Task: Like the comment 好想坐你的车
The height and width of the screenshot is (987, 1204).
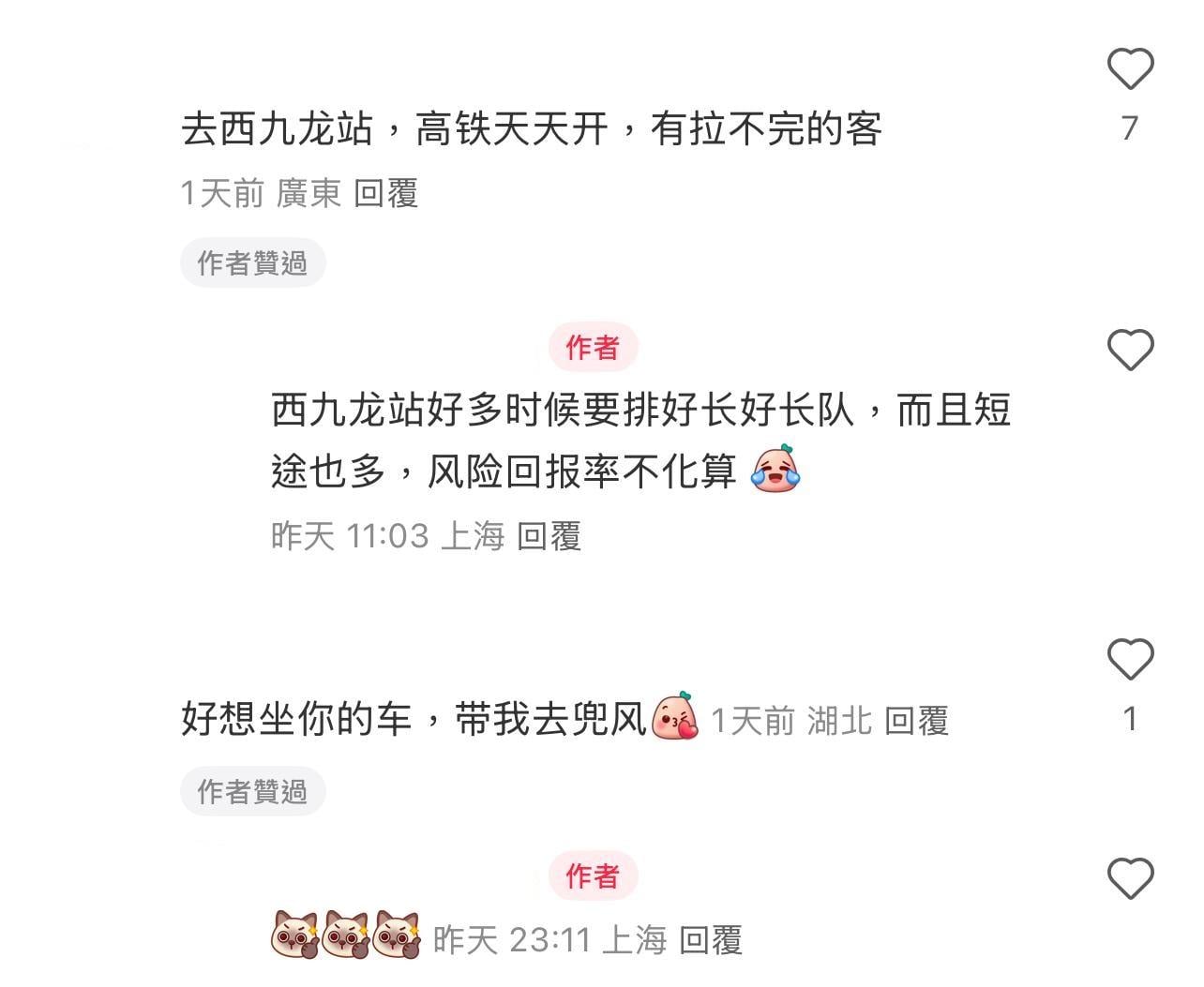Action: pyautogui.click(x=1130, y=660)
